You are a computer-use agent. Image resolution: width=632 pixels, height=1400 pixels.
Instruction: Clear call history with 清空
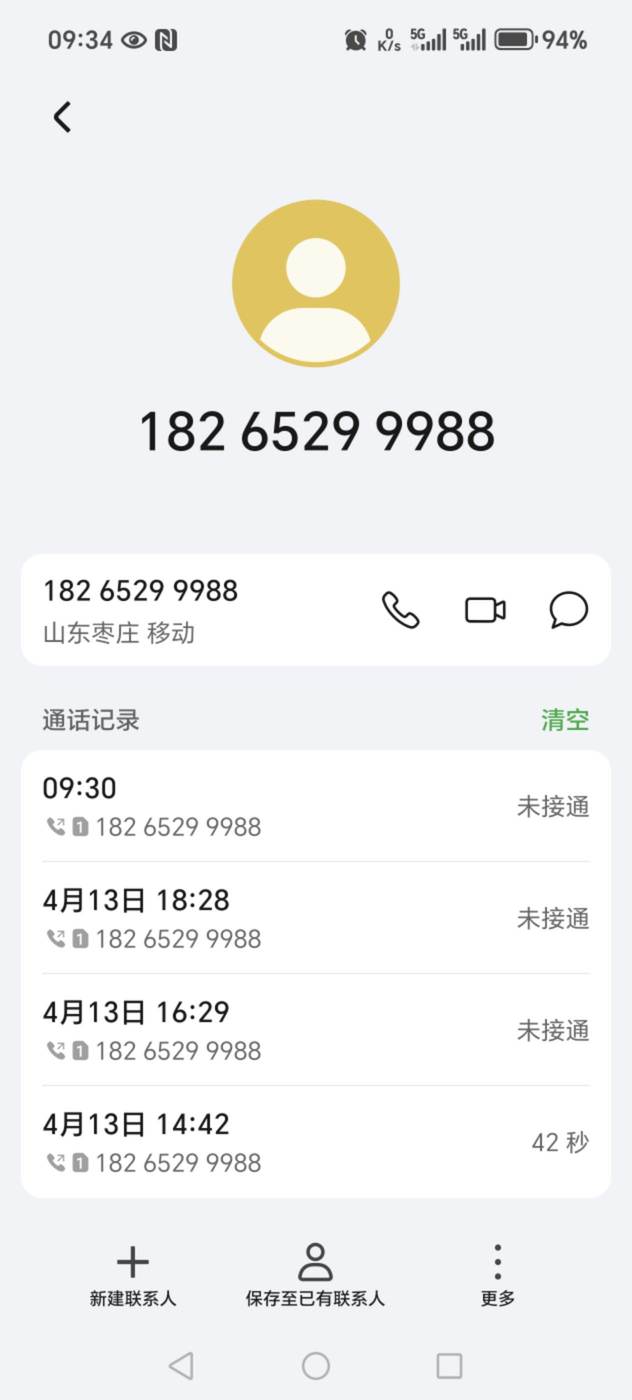[x=565, y=720]
